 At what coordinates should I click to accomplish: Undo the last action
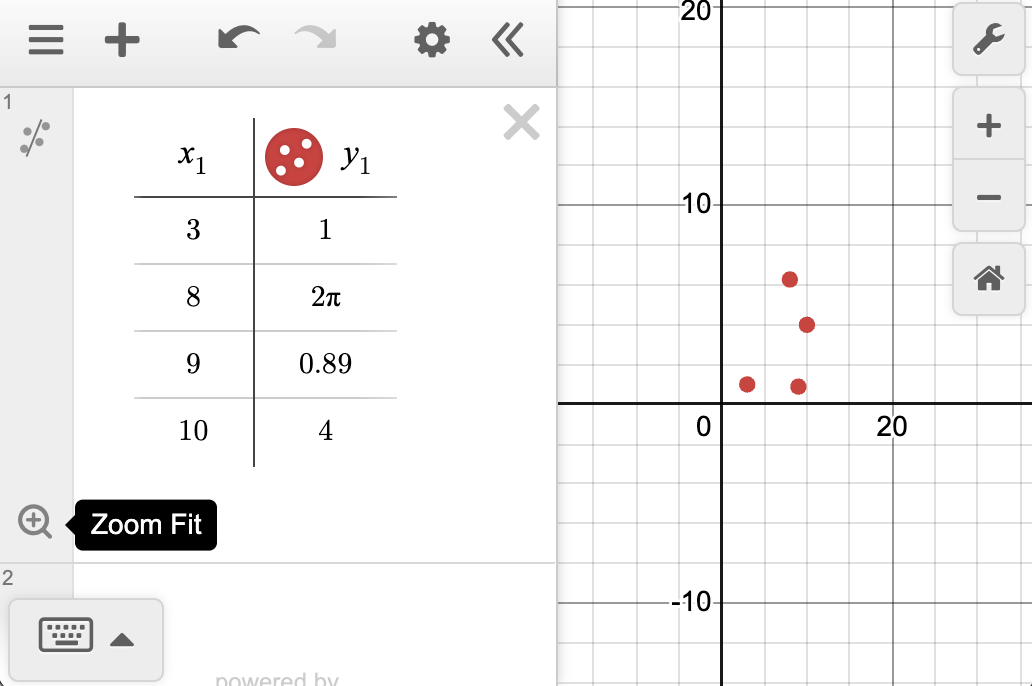[238, 40]
